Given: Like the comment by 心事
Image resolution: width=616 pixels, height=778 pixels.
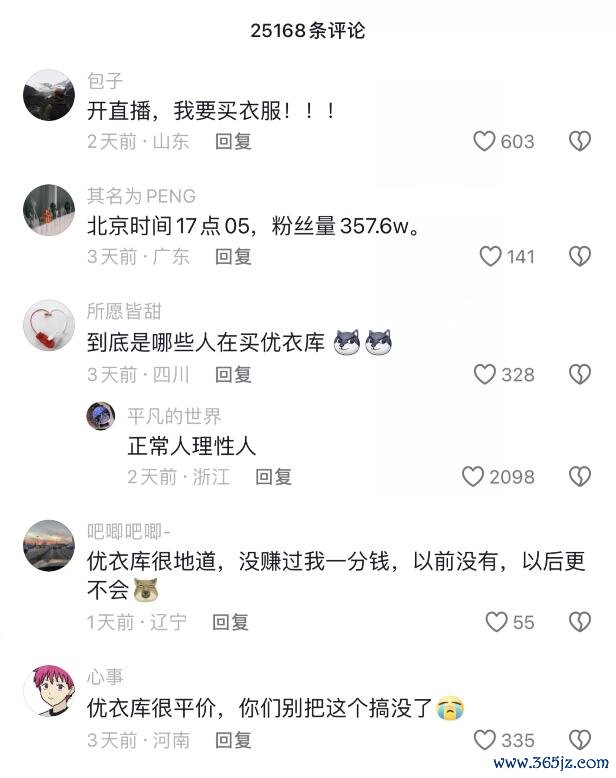Looking at the screenshot, I should coord(485,740).
